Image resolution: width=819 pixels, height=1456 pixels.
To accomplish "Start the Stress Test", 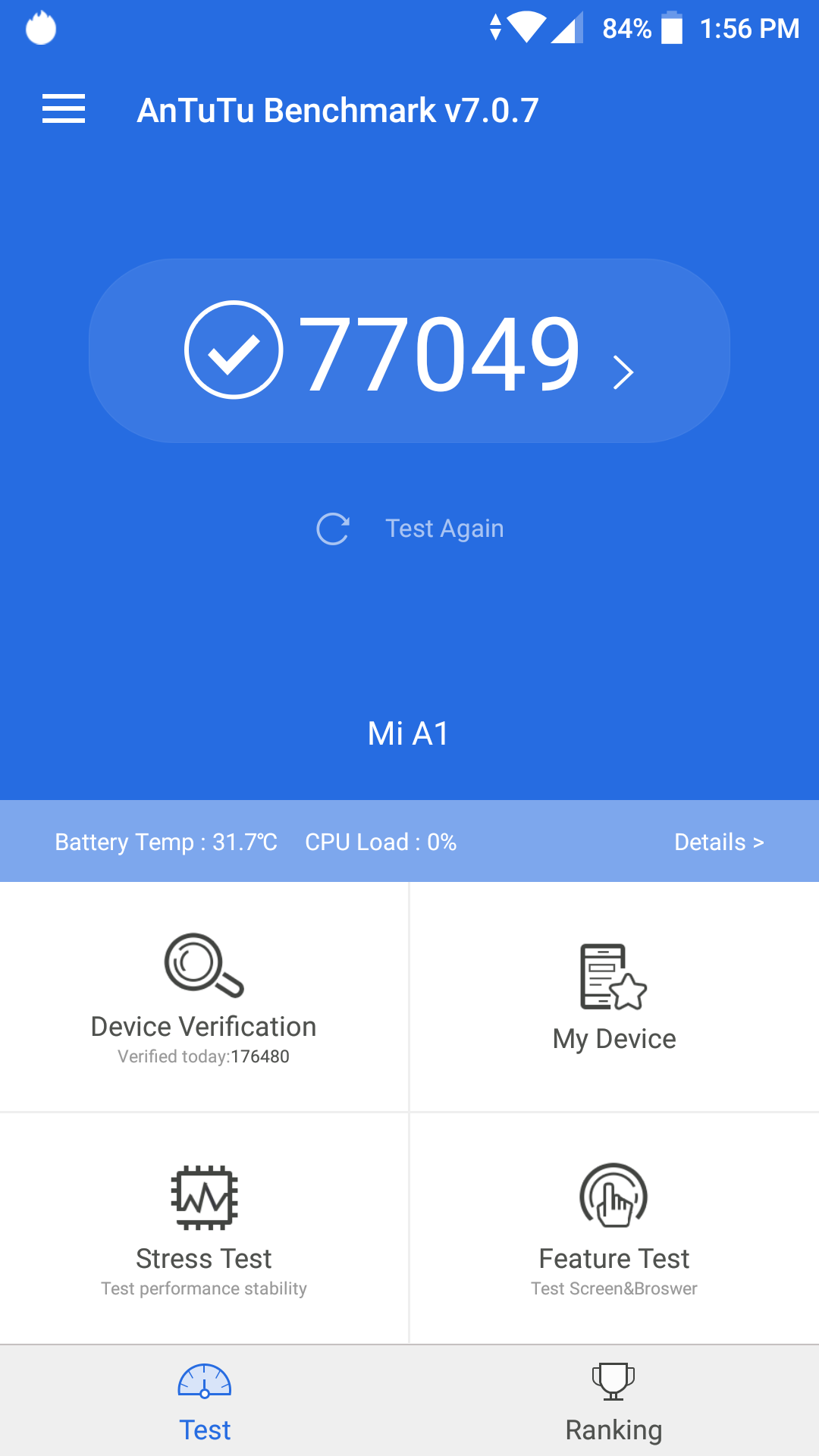I will pos(203,1228).
